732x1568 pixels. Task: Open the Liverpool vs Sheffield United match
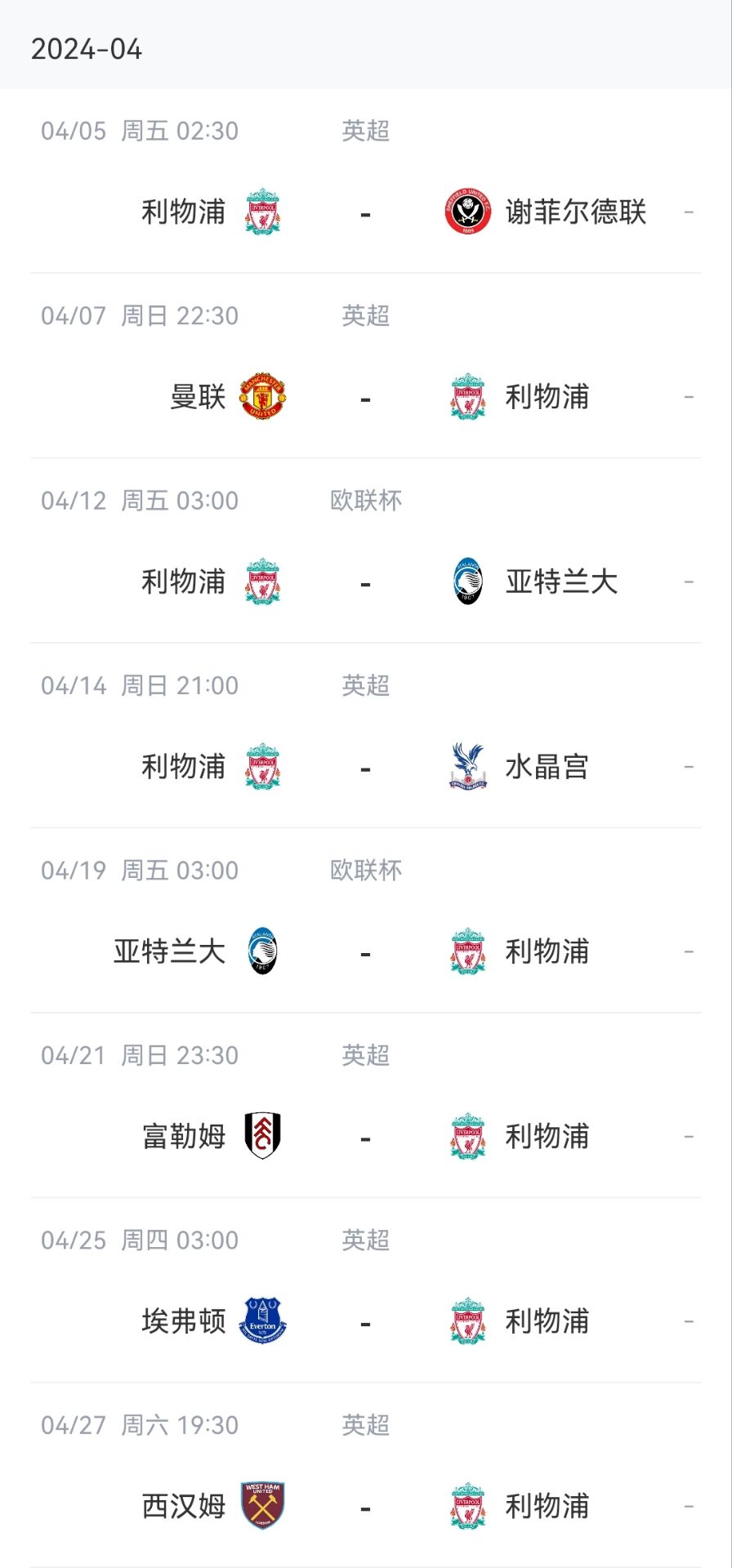tap(365, 212)
